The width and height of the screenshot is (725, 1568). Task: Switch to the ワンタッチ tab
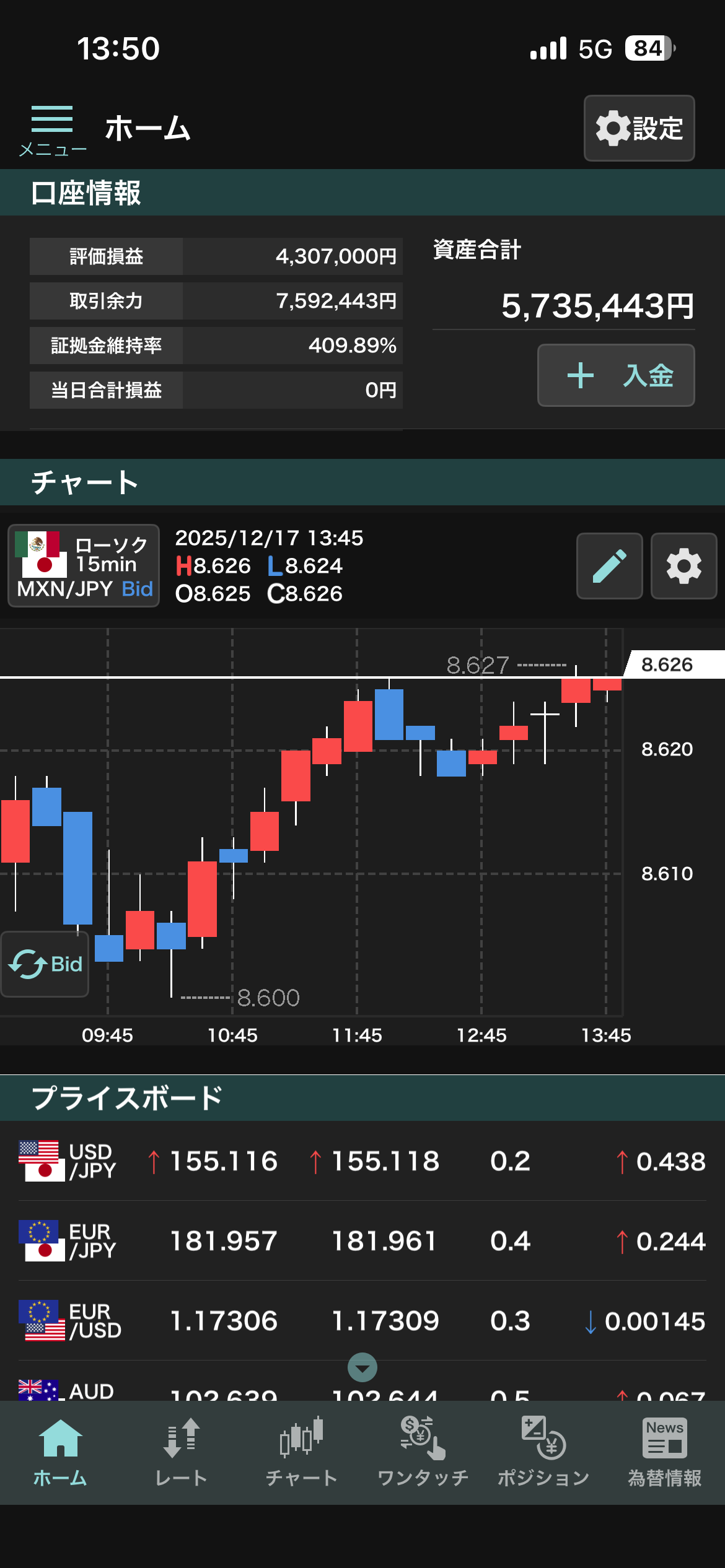click(423, 1453)
